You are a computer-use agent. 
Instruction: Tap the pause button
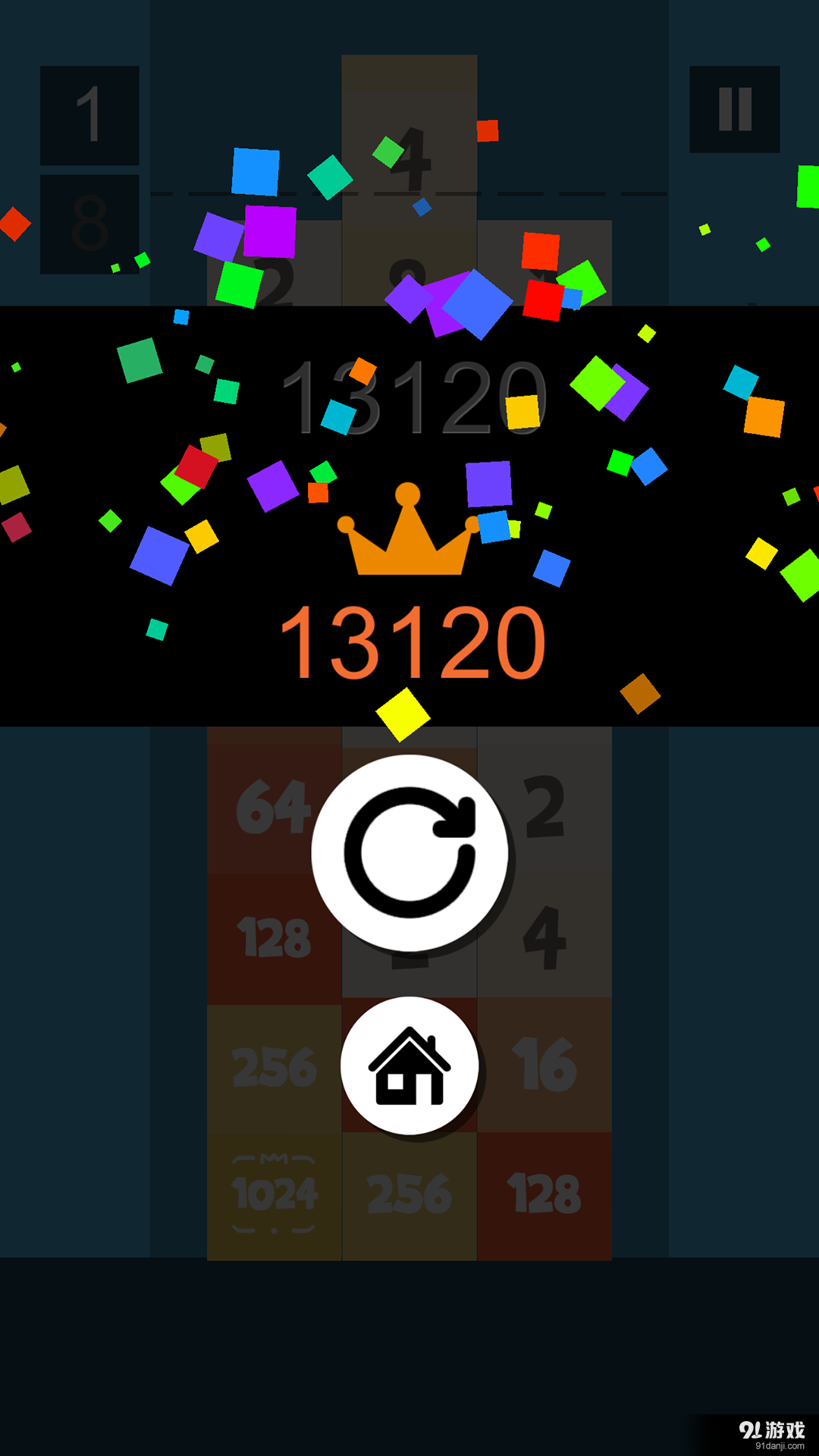(734, 109)
